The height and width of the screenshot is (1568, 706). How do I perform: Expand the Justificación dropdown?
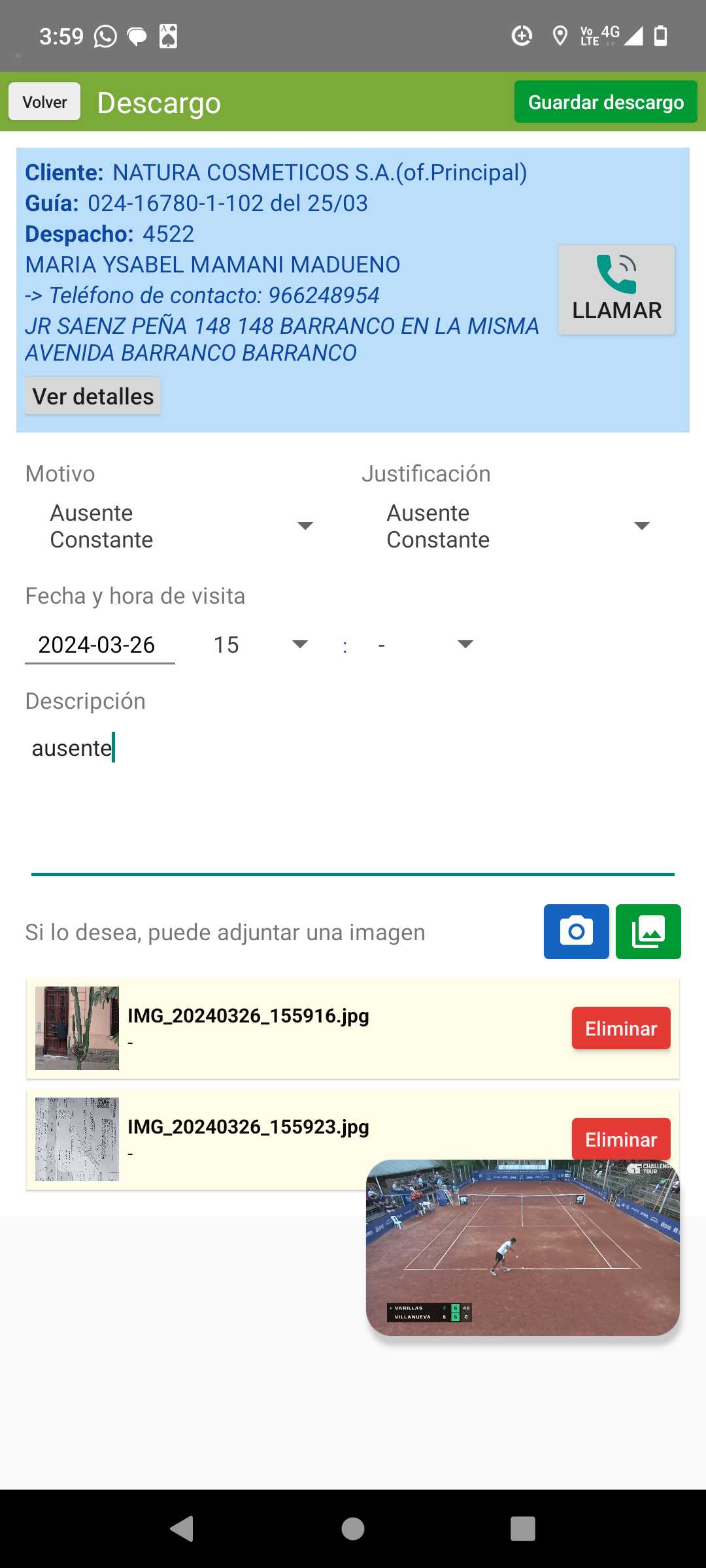[518, 527]
